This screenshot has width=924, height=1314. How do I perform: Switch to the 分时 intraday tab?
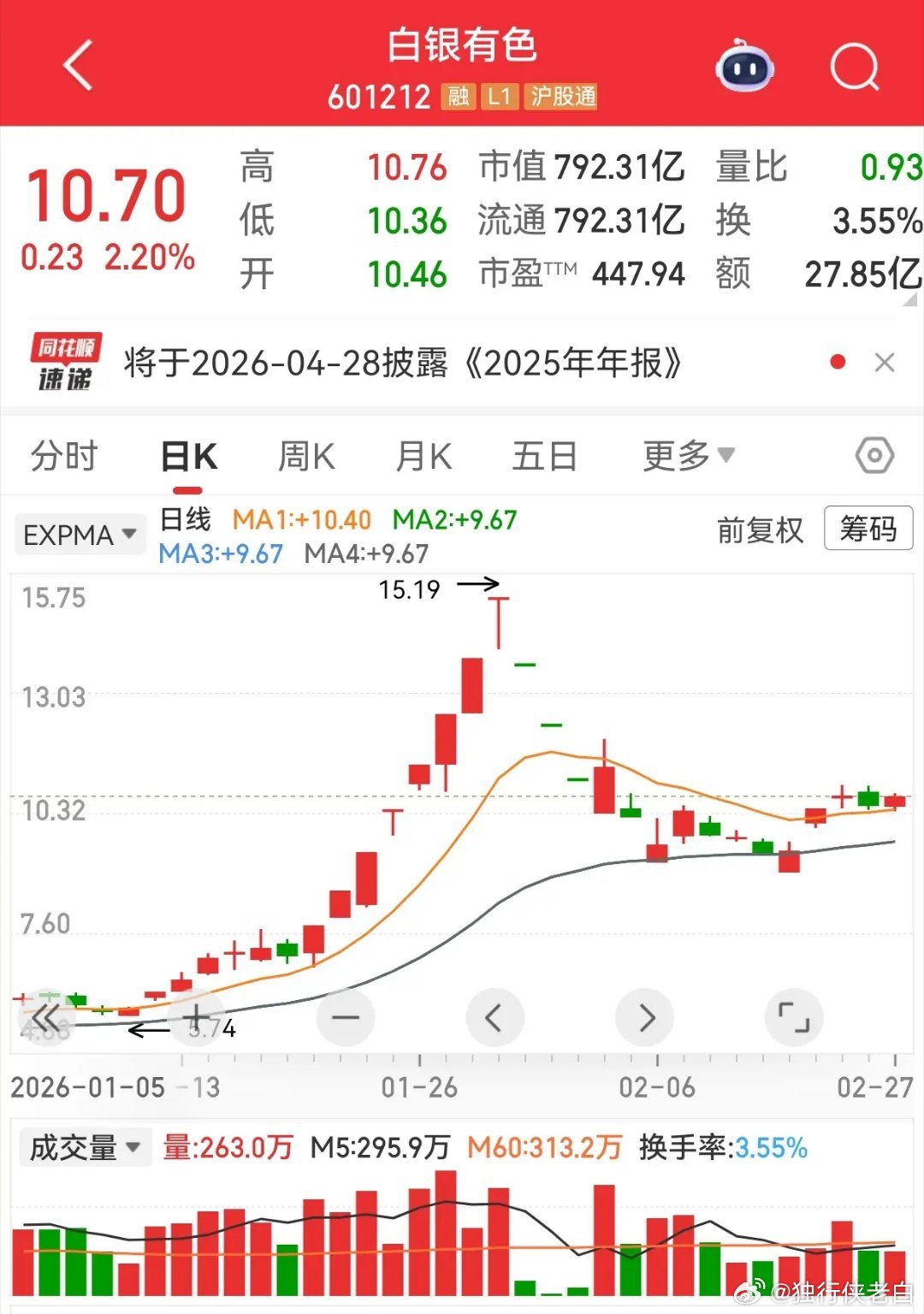click(62, 455)
